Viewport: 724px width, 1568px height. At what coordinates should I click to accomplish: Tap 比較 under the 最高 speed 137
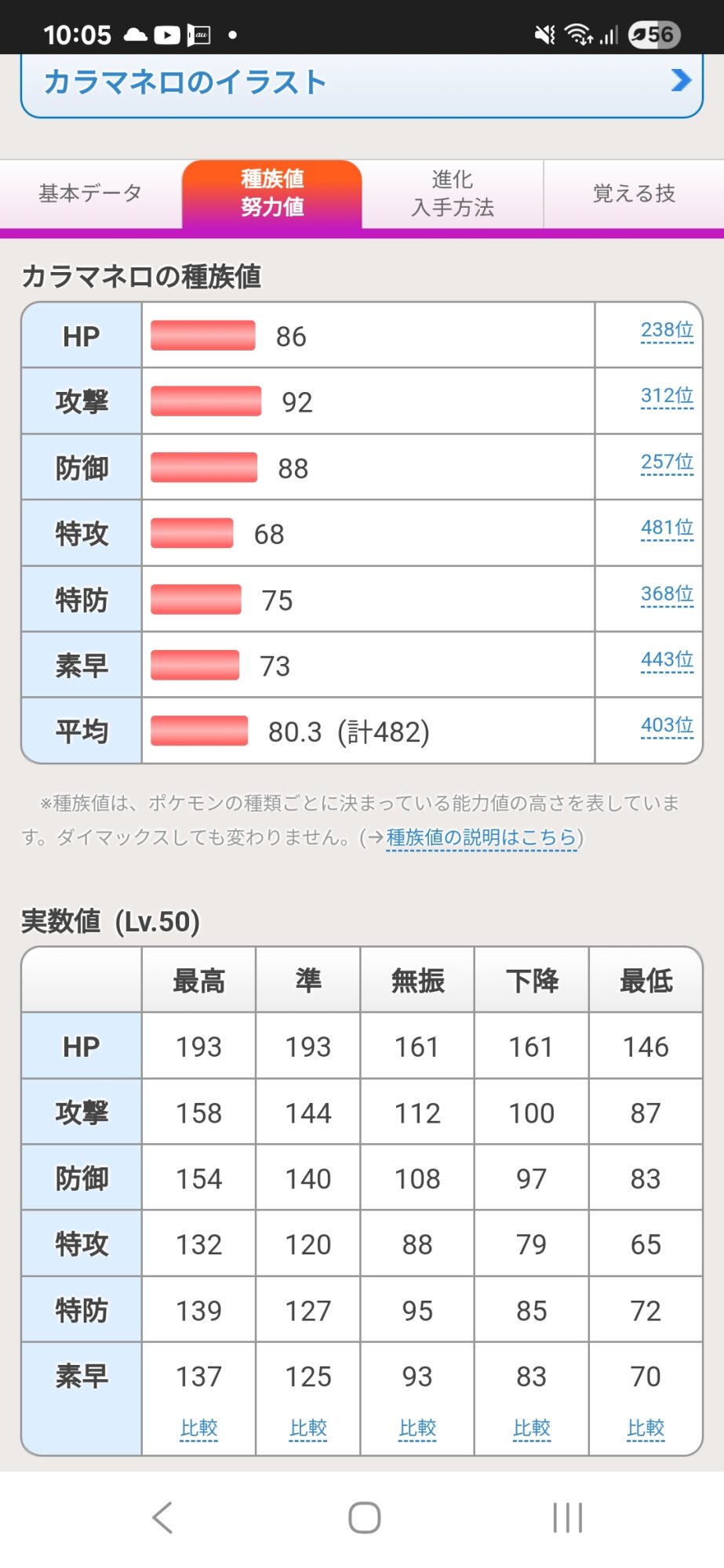(x=198, y=1428)
